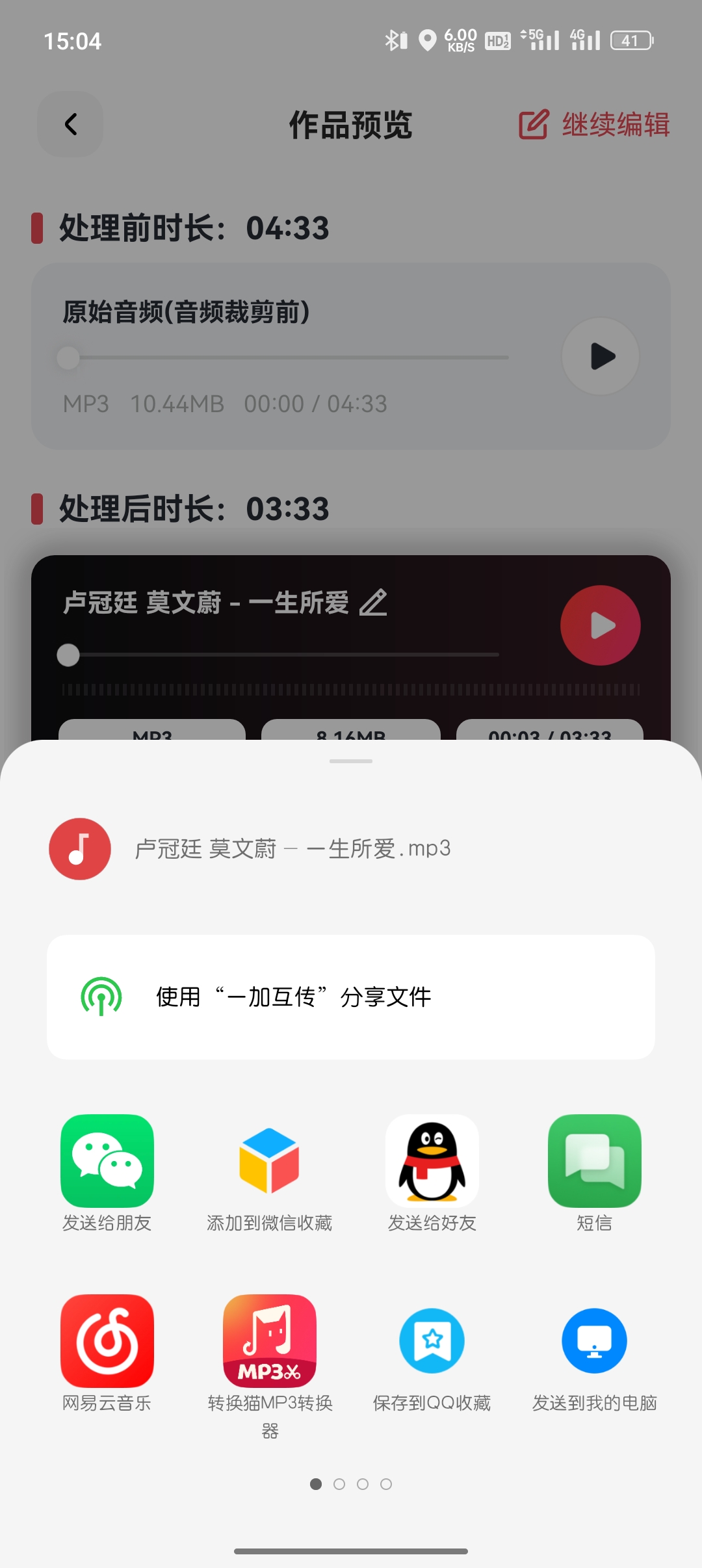Play the processed 一生所爱 track
The image size is (702, 1568).
599,625
